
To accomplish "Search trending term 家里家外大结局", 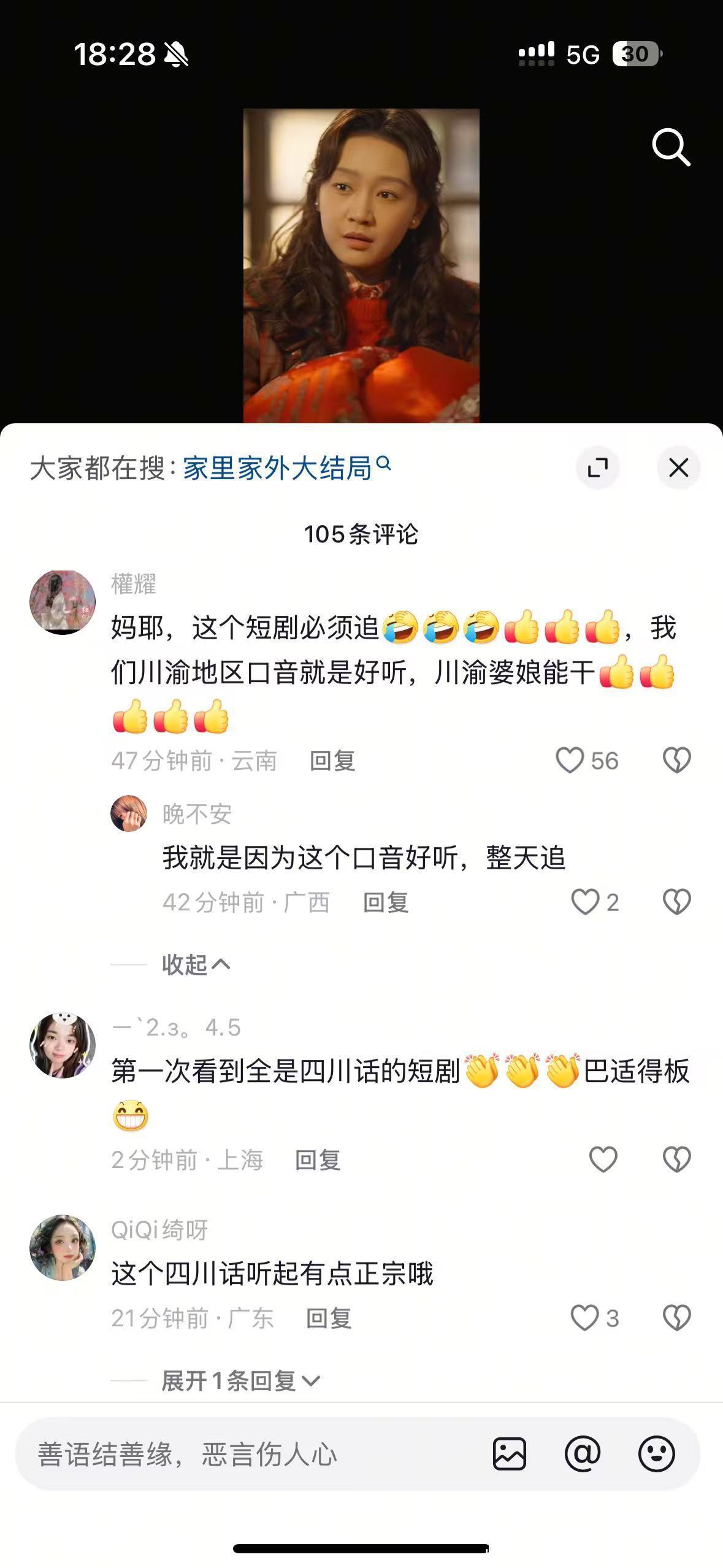I will [286, 468].
